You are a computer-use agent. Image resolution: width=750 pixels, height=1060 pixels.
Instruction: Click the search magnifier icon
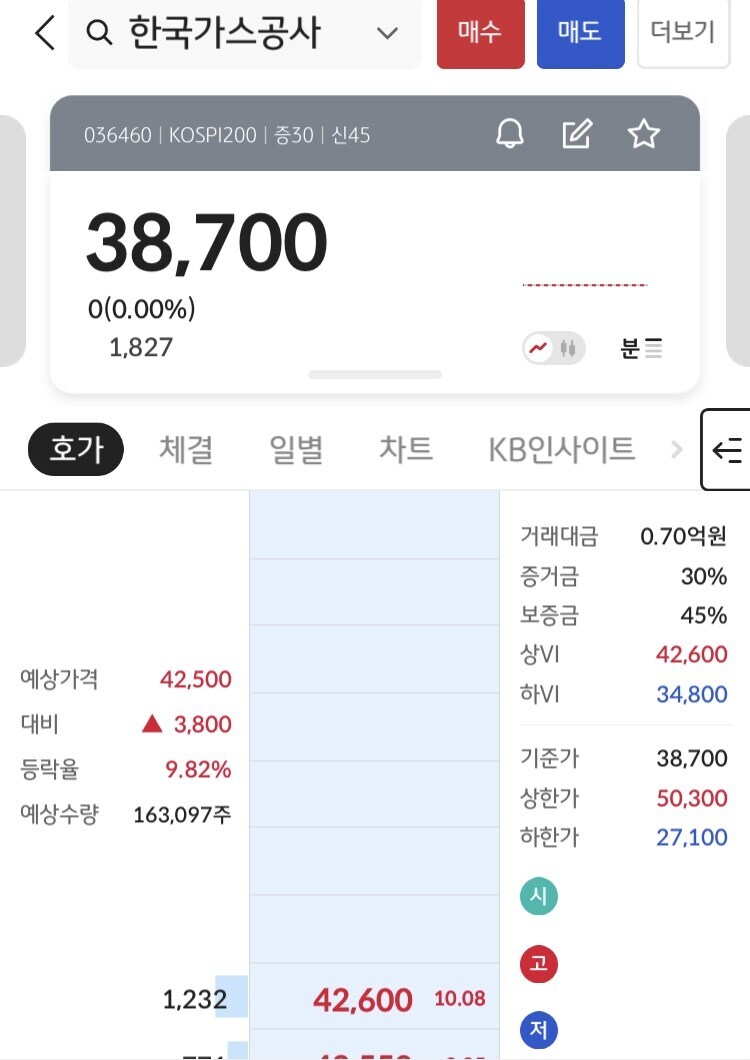[99, 32]
